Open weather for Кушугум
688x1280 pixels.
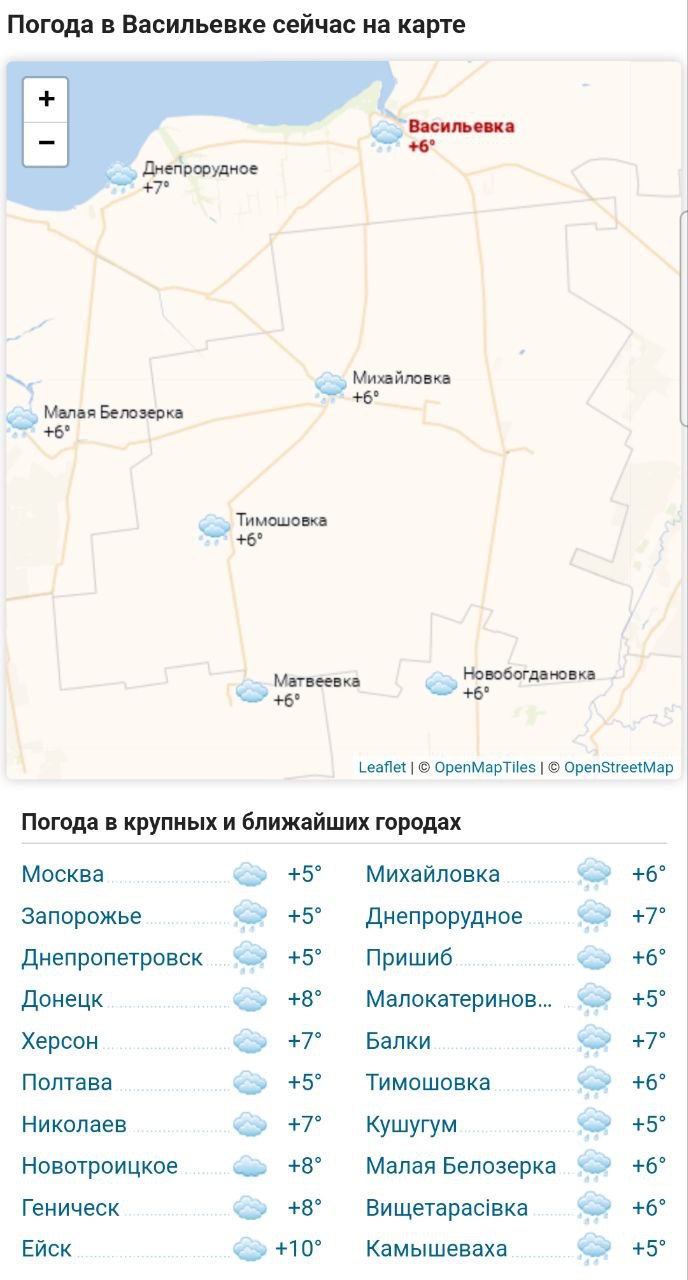click(x=411, y=1124)
